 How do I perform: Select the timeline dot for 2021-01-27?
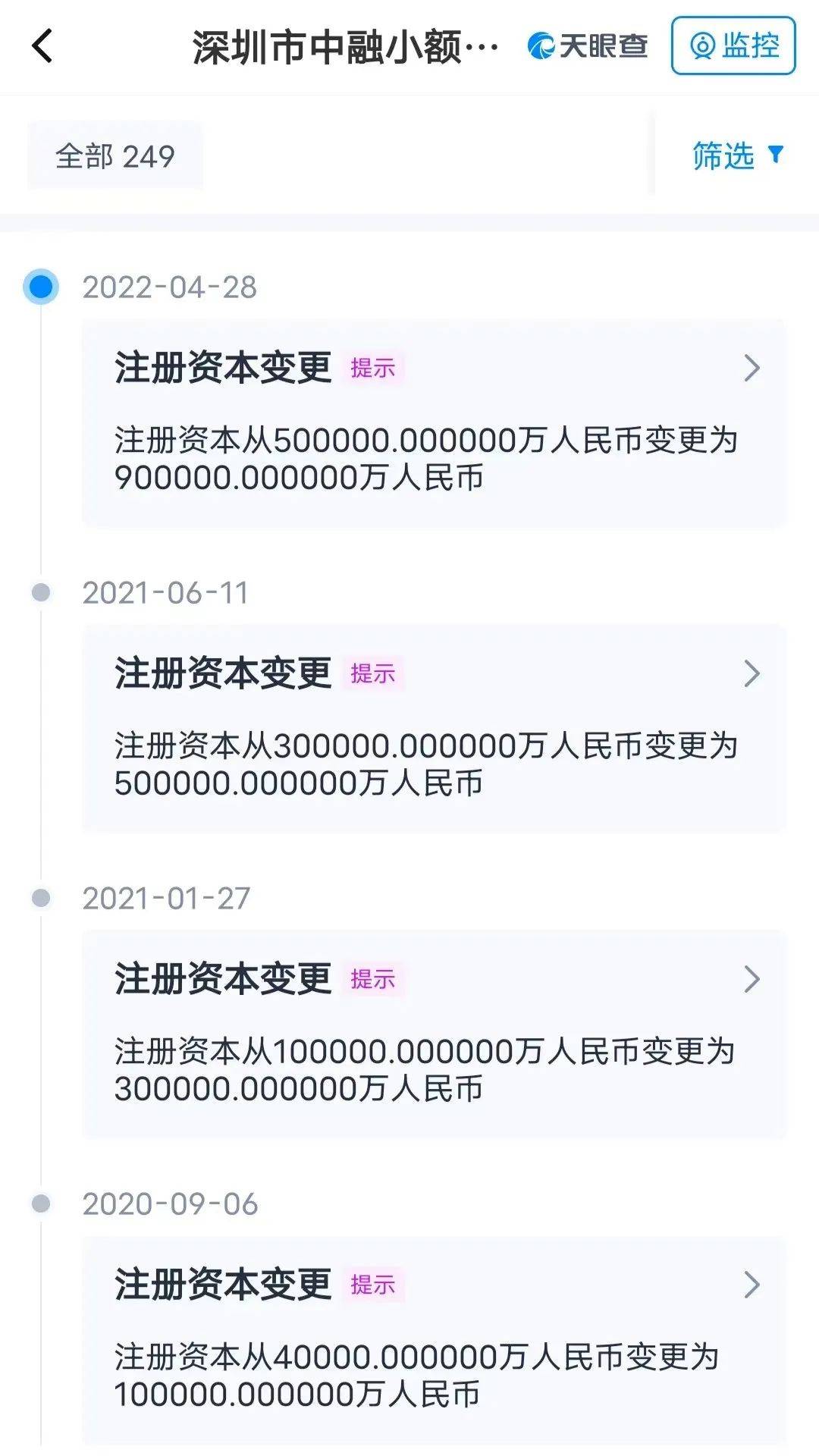click(x=39, y=899)
